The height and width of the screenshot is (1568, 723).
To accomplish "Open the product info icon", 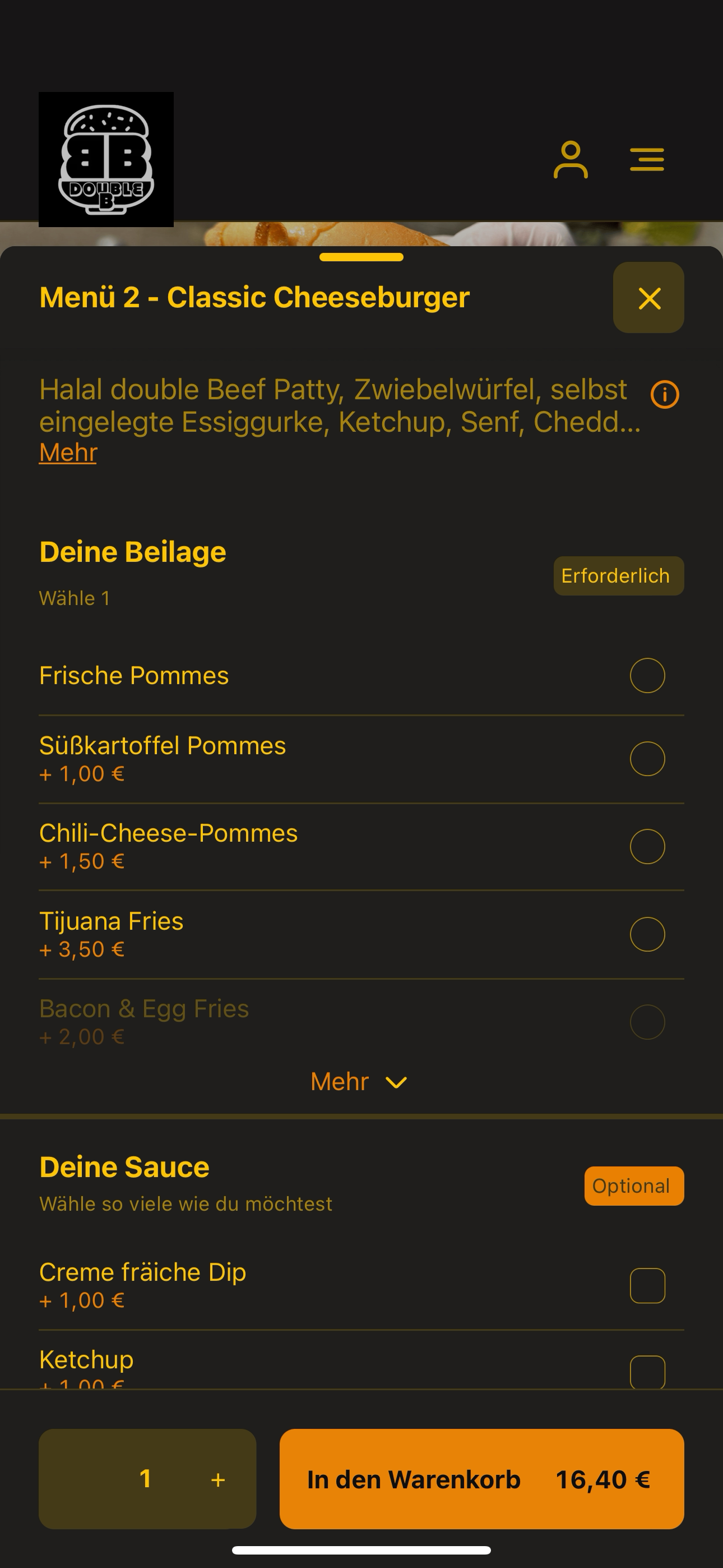I will click(x=665, y=394).
